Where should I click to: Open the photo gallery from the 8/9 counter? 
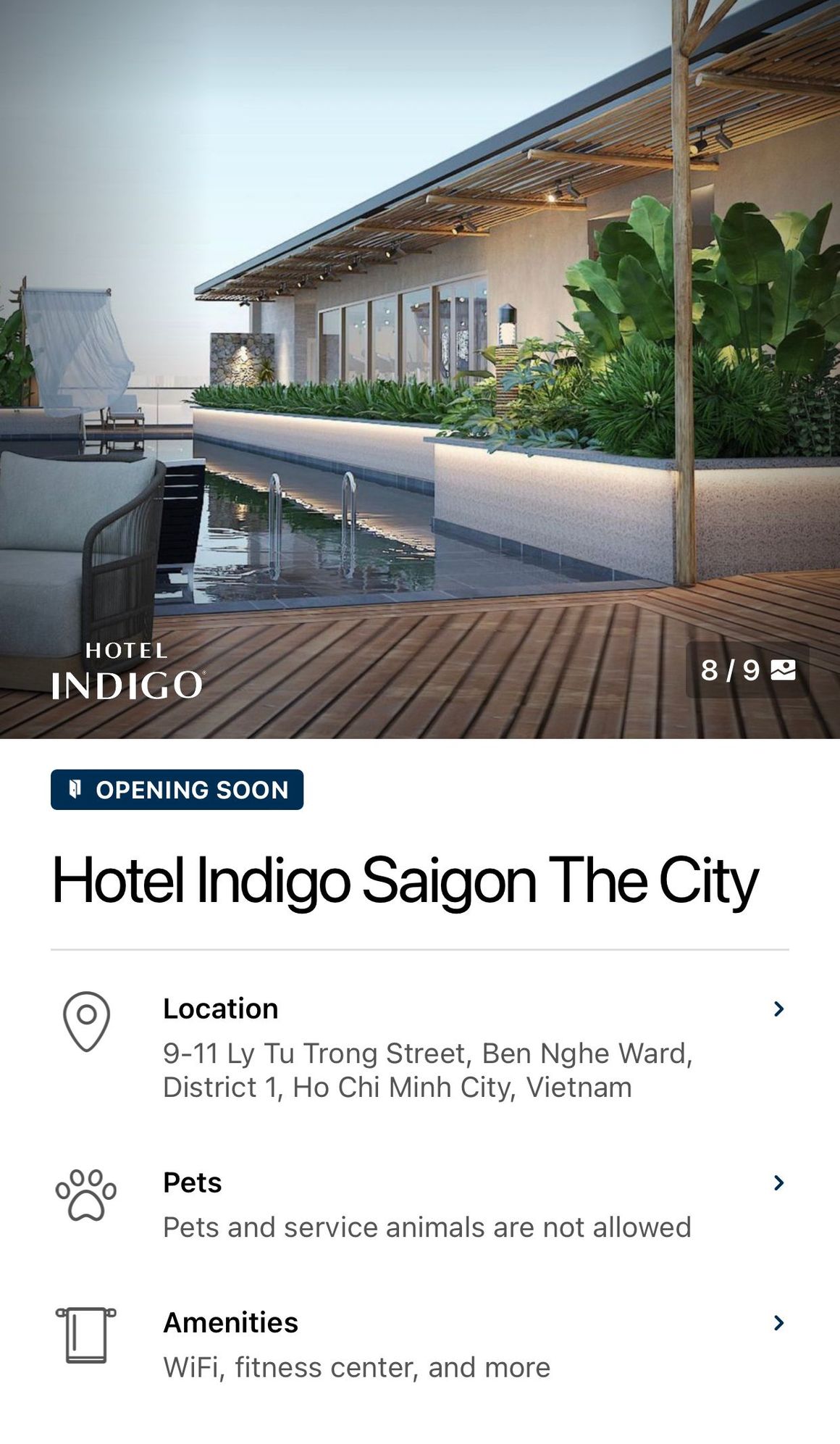point(747,669)
